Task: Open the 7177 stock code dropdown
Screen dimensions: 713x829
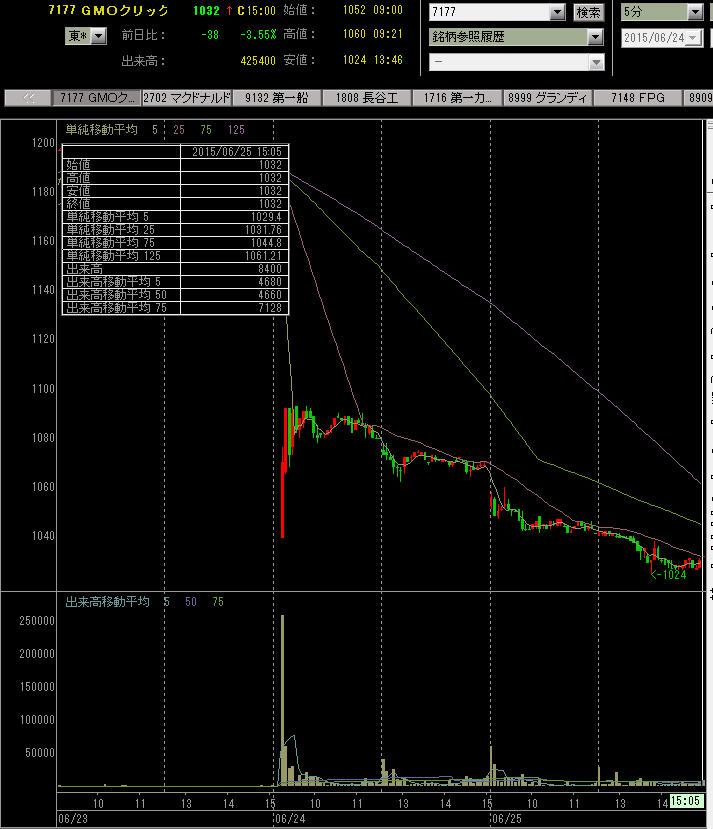Action: pos(558,12)
